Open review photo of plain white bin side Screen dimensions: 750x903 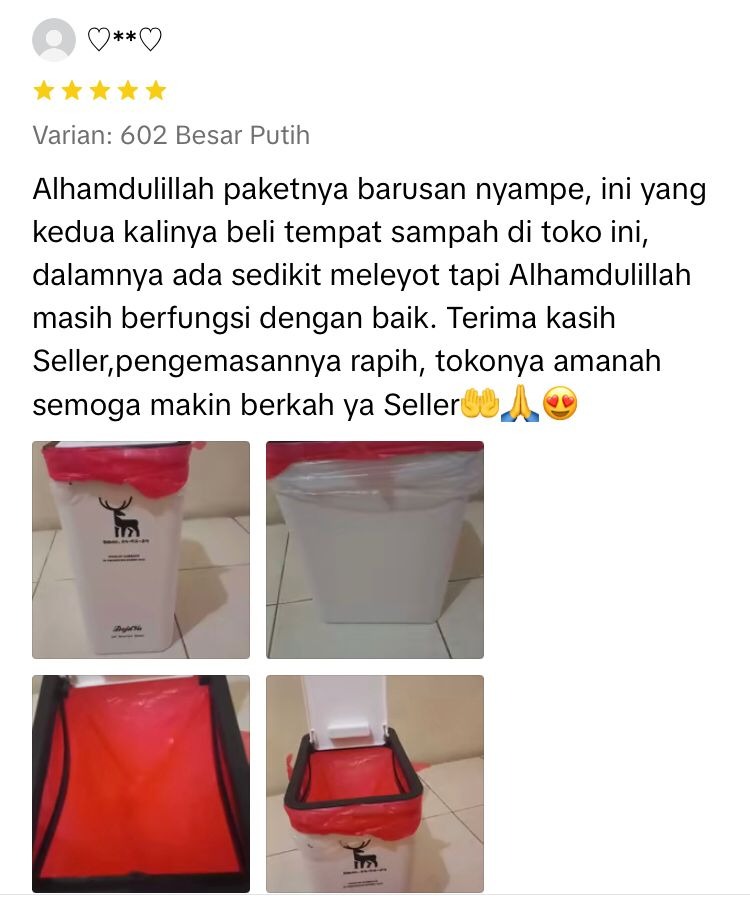(375, 549)
